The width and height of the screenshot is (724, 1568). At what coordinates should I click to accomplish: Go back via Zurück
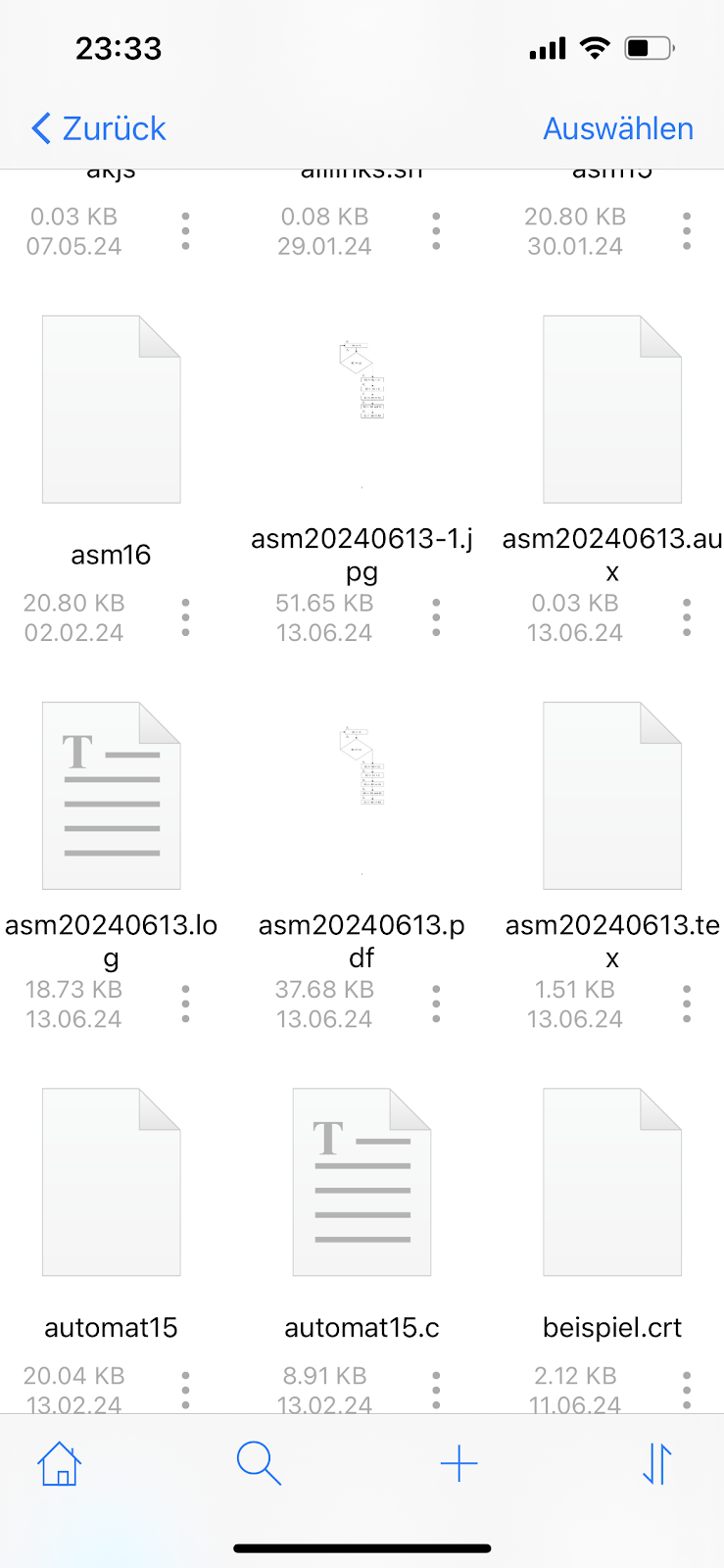coord(99,128)
